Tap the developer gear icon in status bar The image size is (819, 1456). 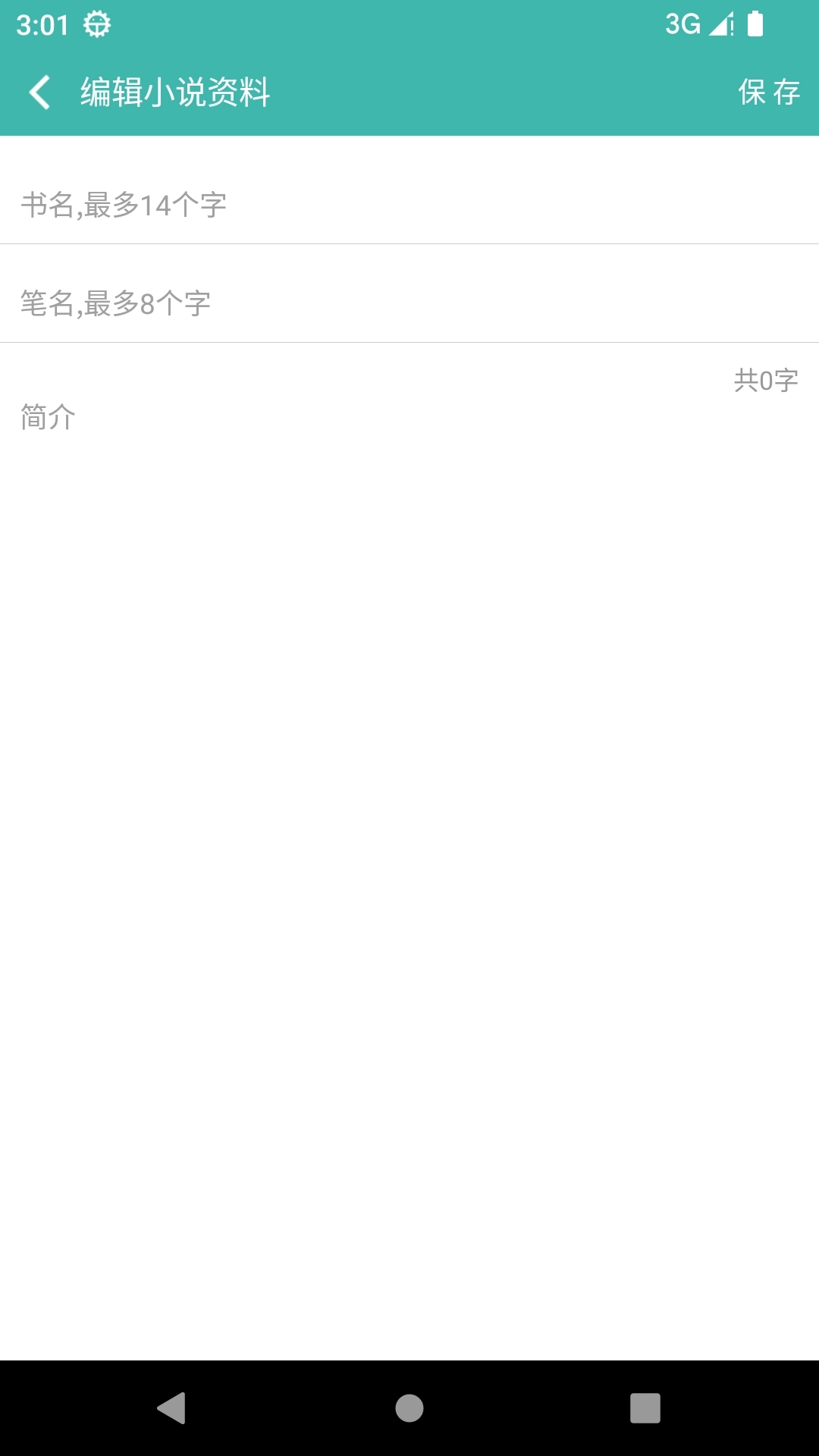point(96,24)
